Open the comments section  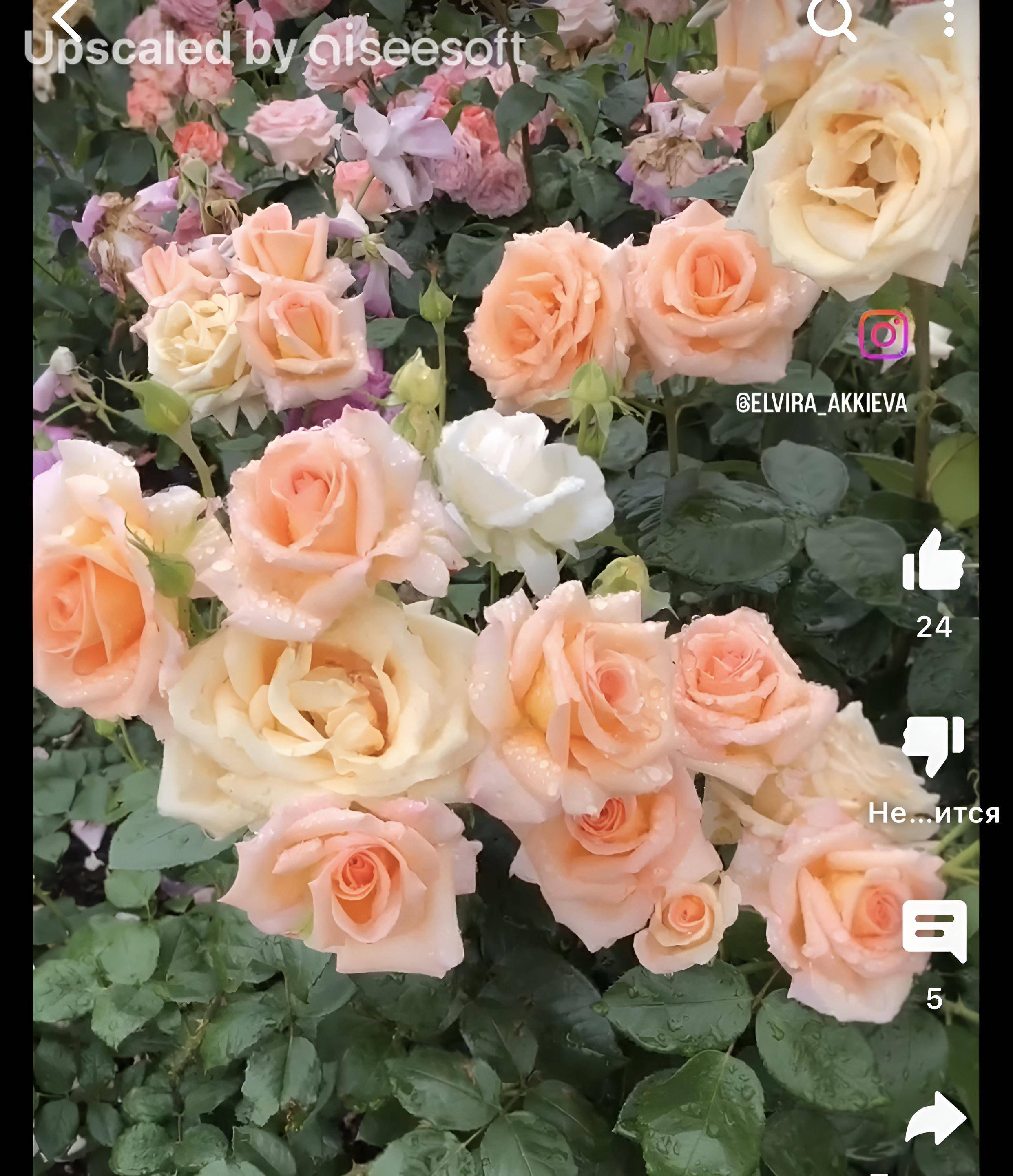[933, 931]
